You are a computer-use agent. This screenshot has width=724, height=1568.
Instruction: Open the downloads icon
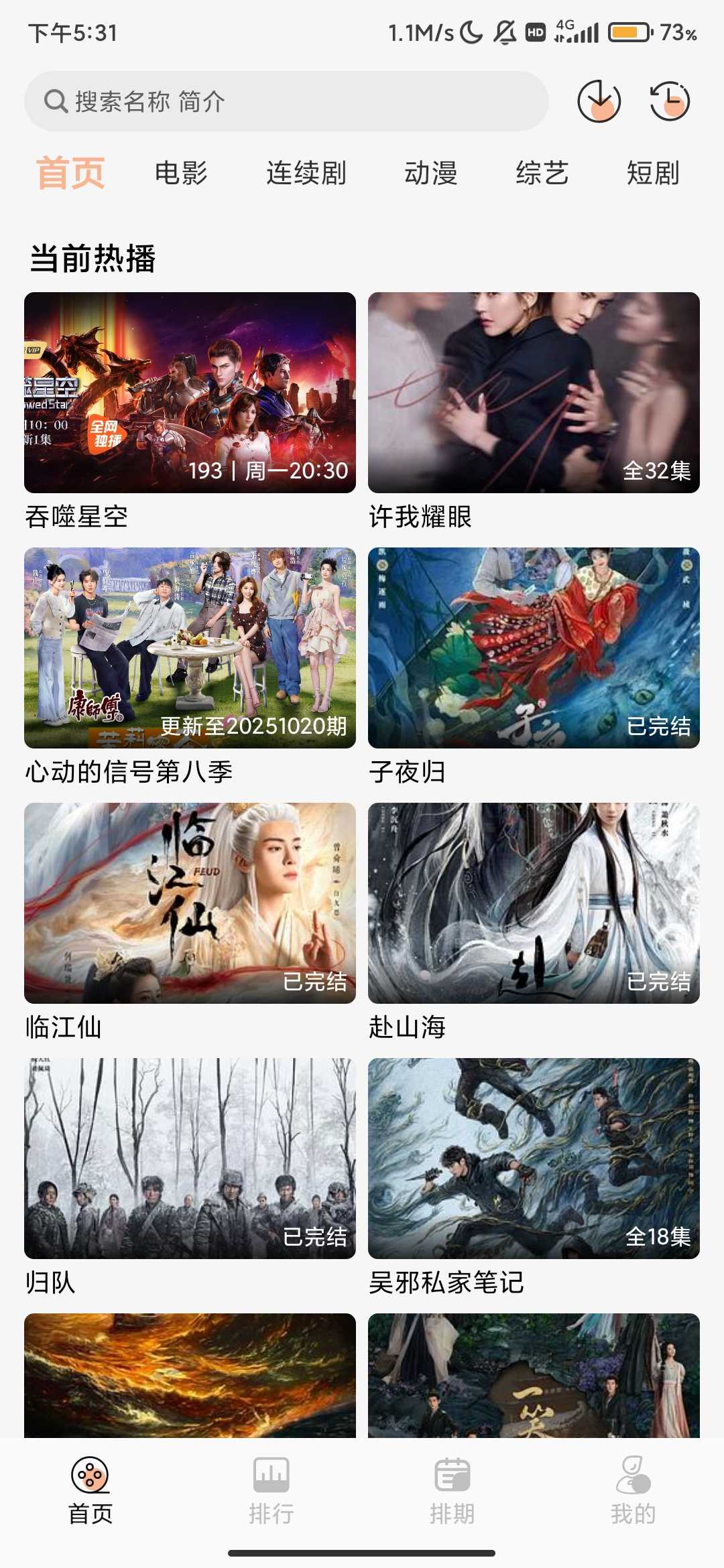[x=599, y=101]
